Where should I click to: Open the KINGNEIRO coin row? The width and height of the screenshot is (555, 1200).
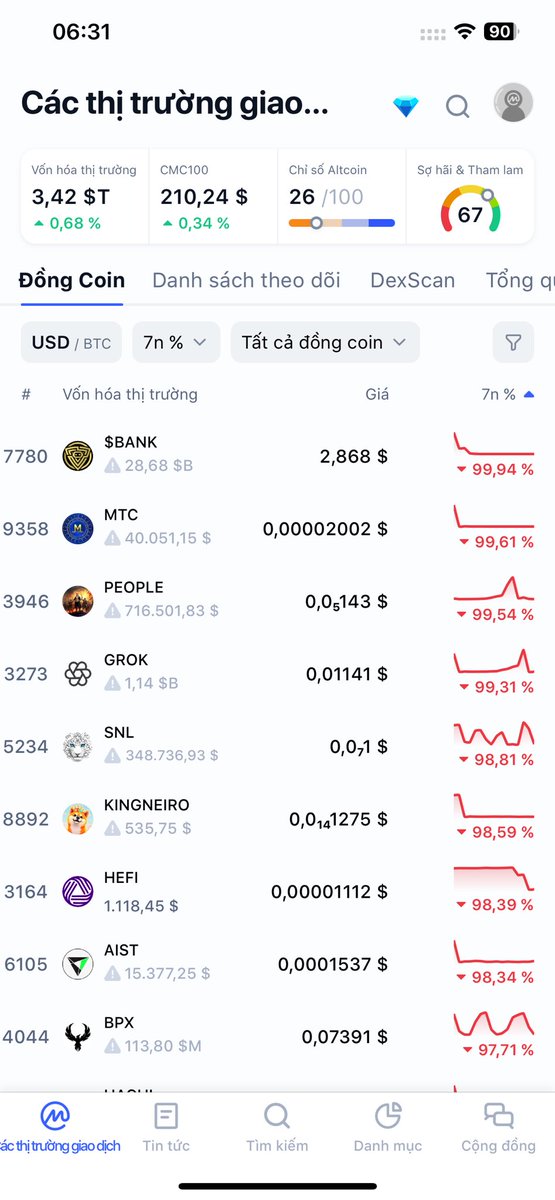click(x=277, y=819)
